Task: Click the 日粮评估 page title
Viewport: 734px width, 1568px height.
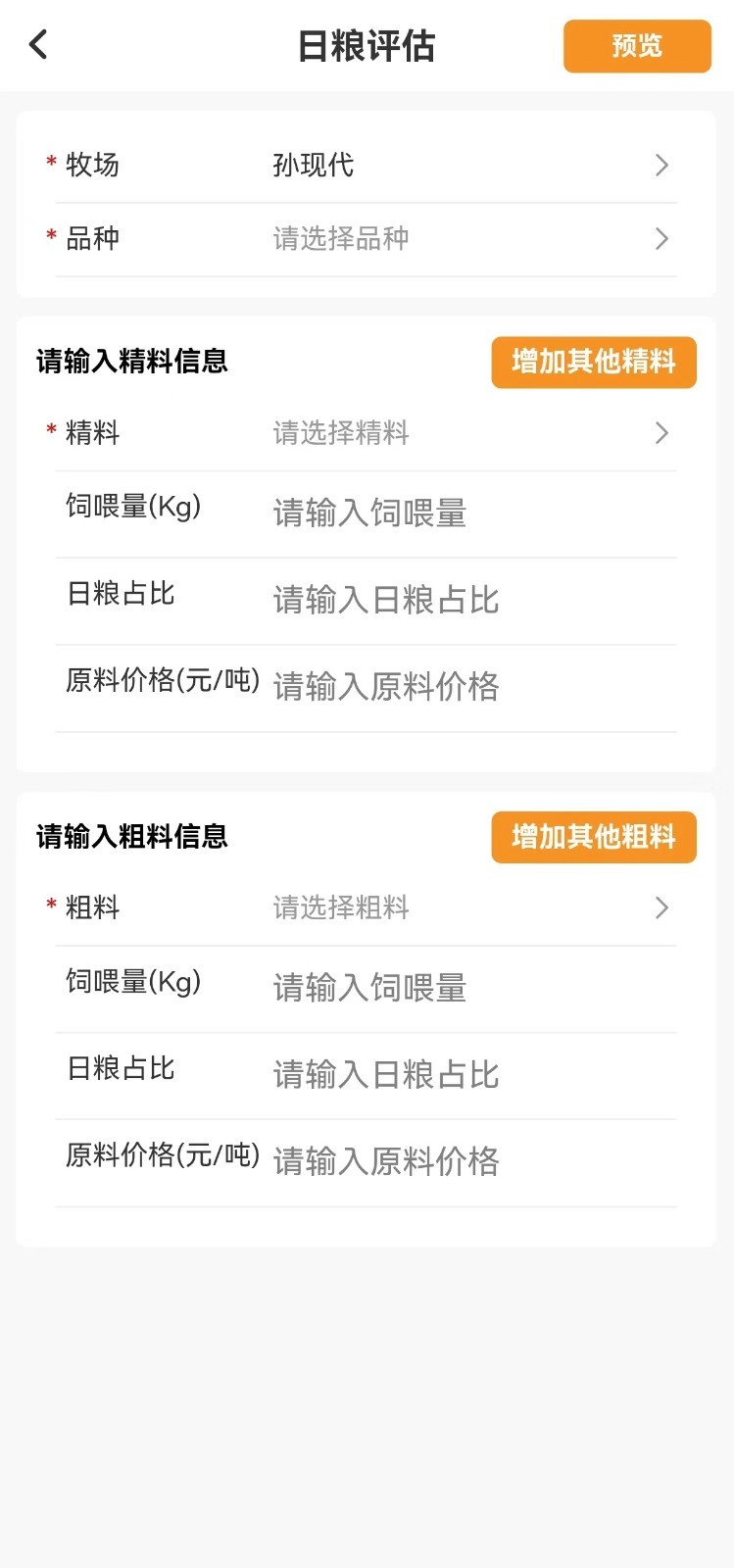Action: (367, 45)
